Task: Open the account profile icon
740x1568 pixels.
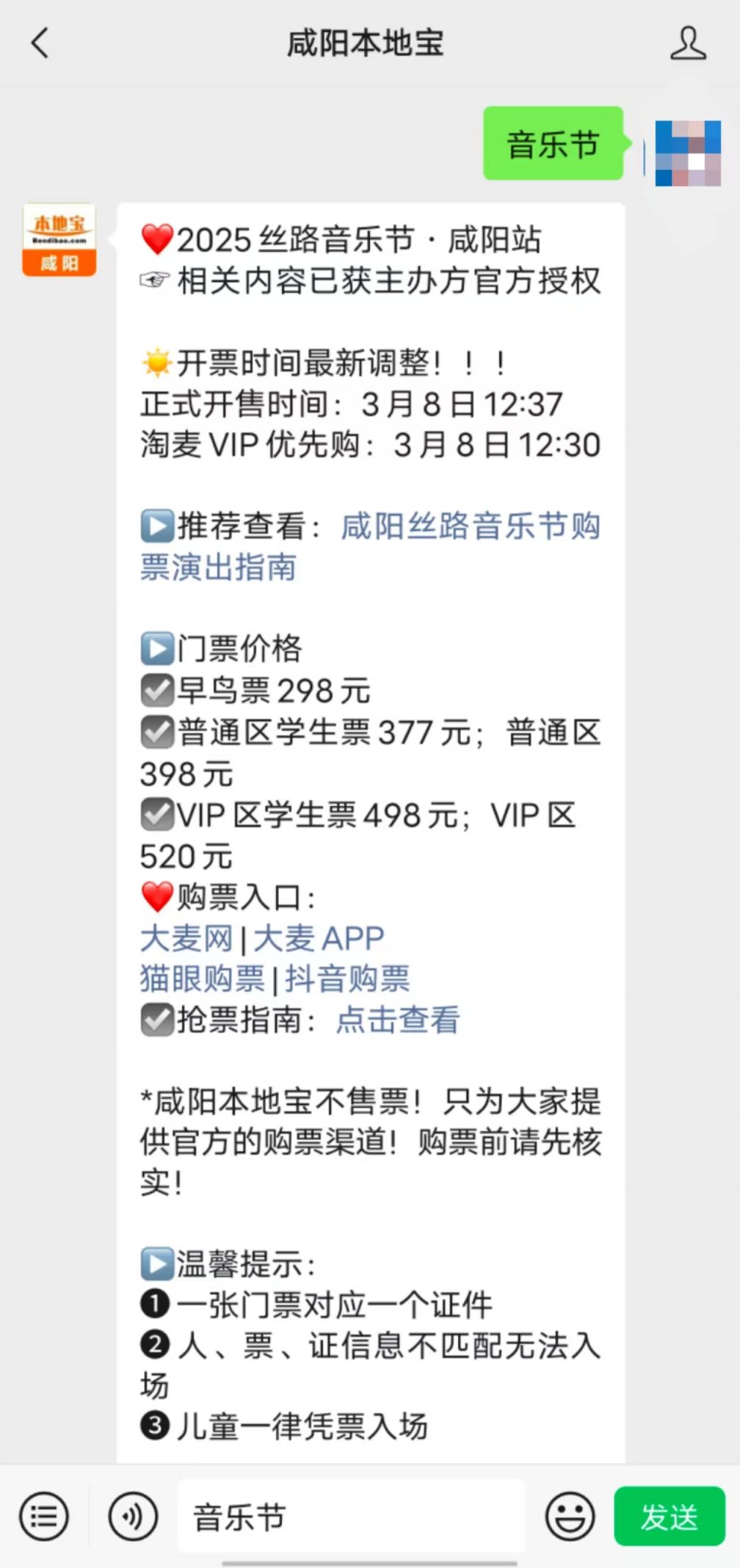Action: click(x=688, y=43)
